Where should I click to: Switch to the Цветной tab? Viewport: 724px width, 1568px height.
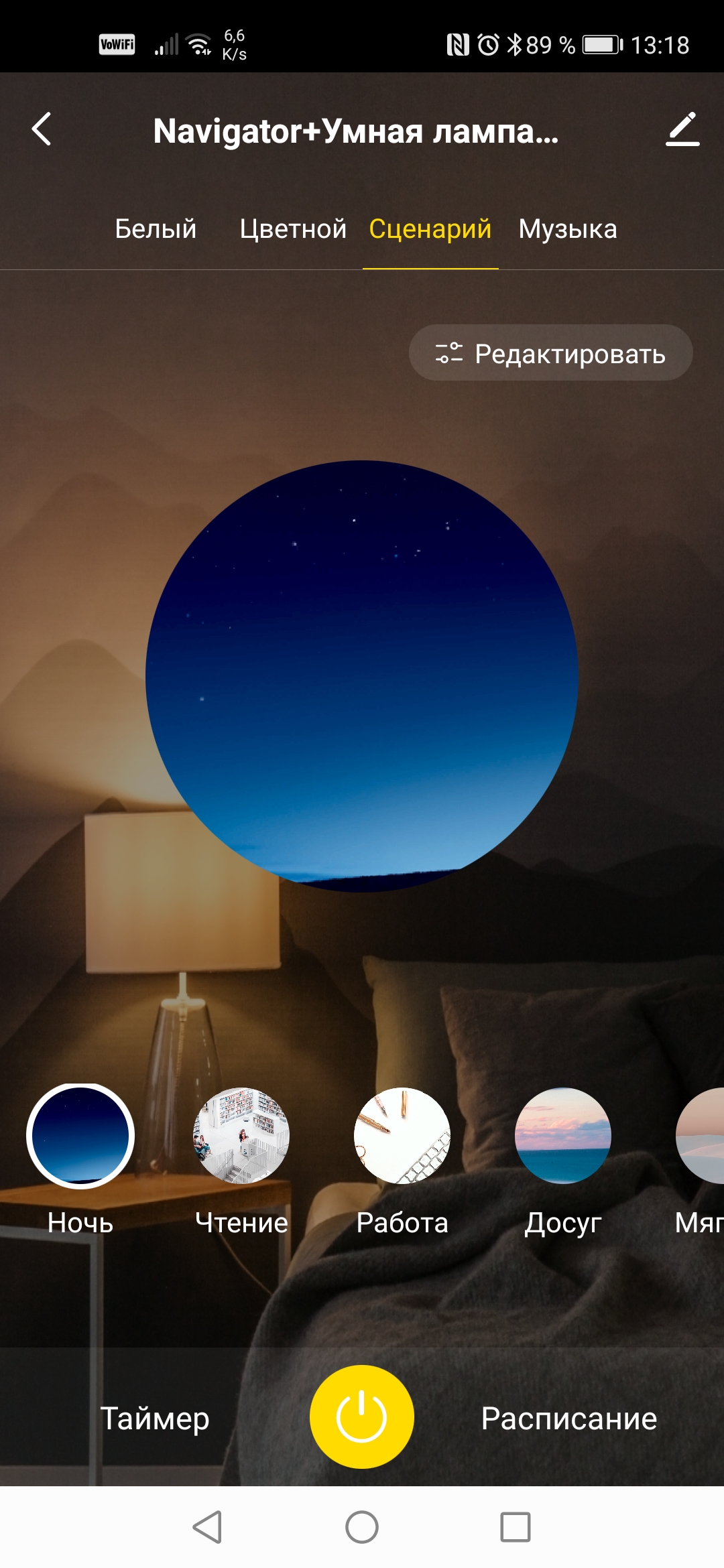click(x=293, y=229)
